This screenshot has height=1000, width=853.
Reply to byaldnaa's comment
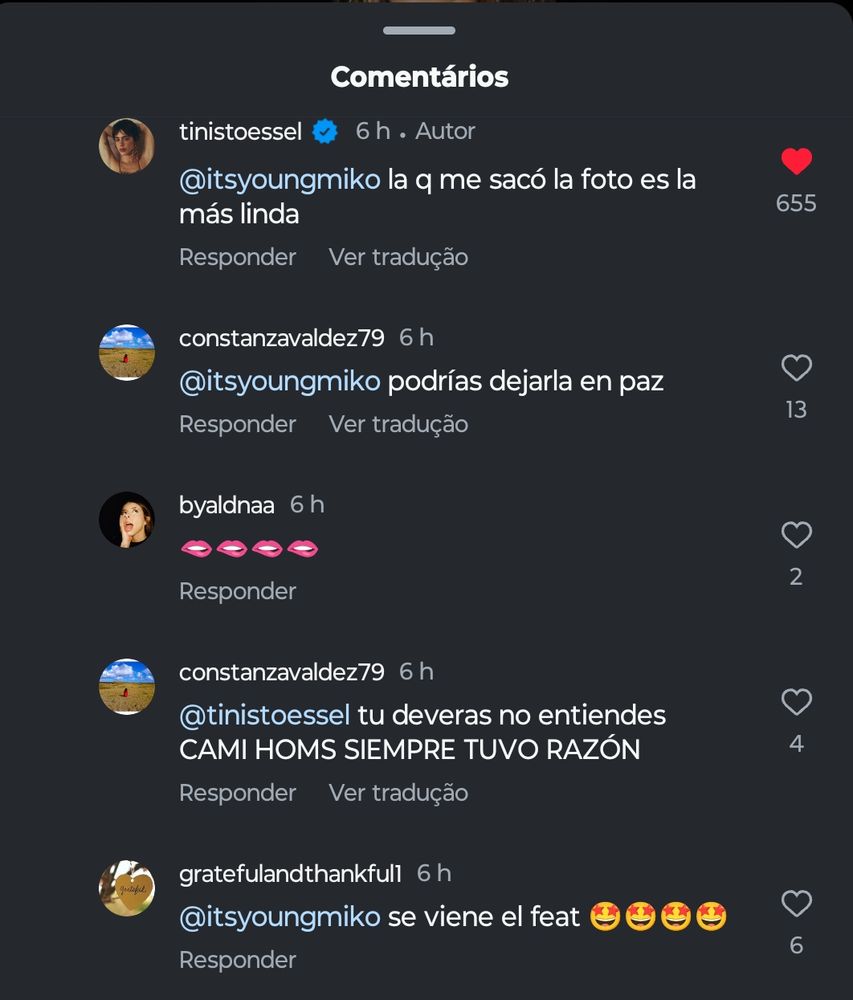237,591
